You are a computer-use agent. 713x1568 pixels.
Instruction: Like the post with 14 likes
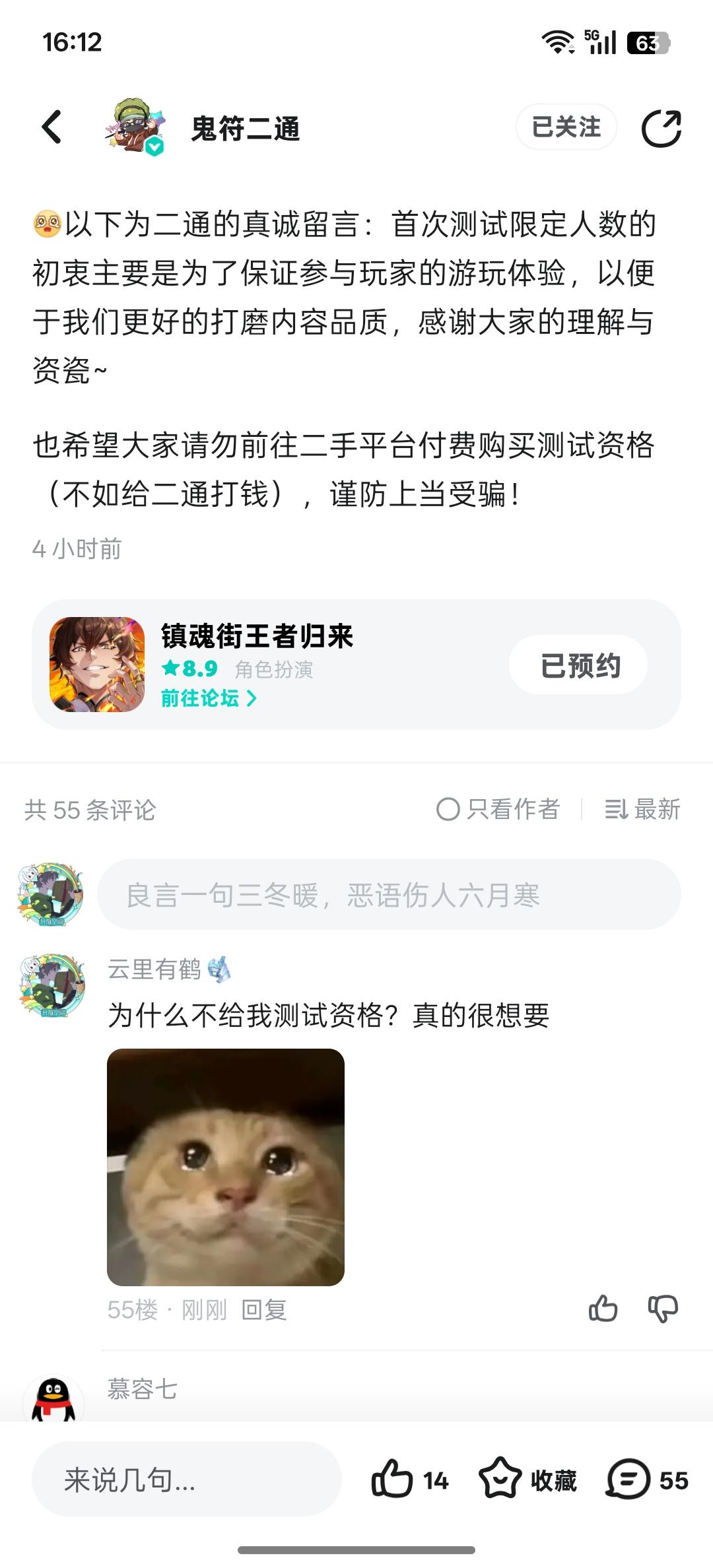pos(409,1480)
